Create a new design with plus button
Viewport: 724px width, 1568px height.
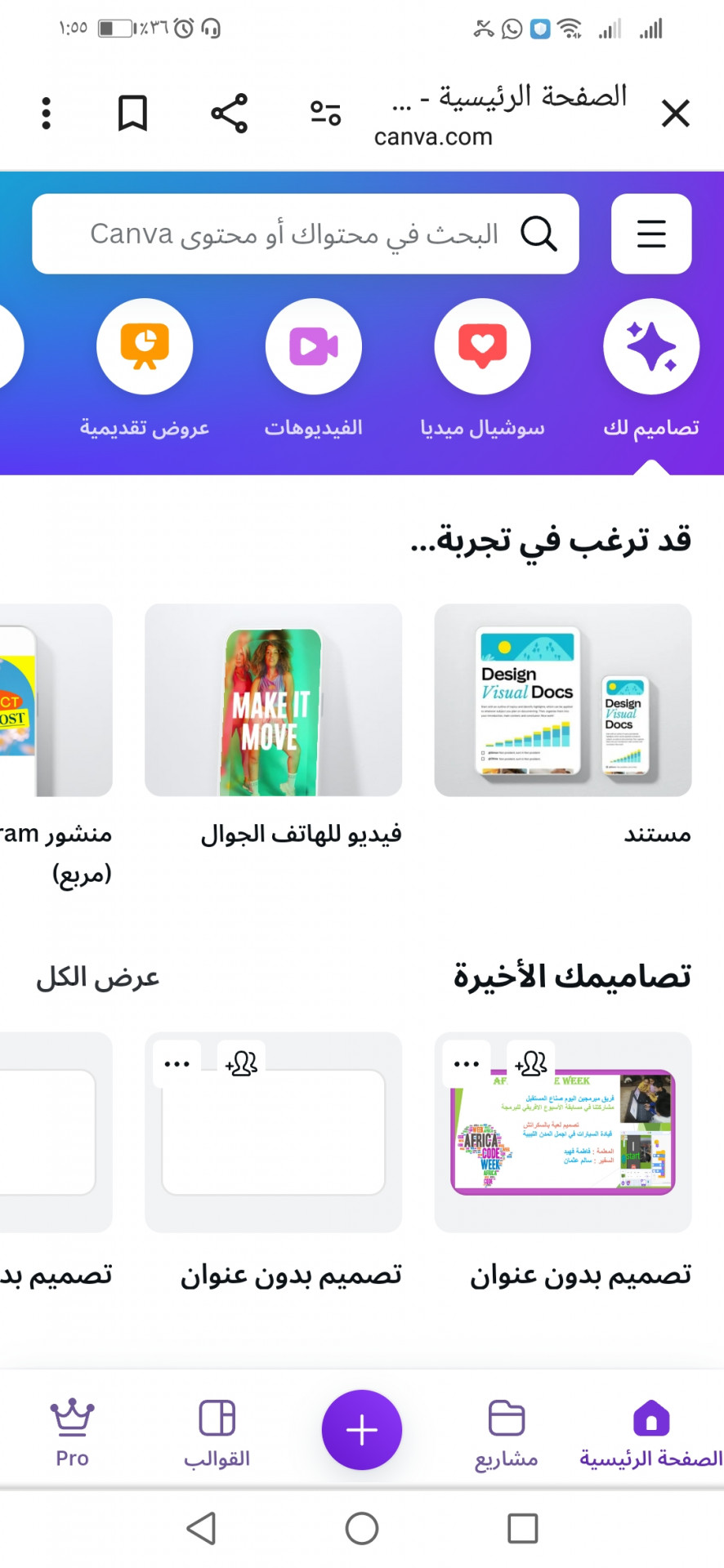pyautogui.click(x=361, y=1430)
